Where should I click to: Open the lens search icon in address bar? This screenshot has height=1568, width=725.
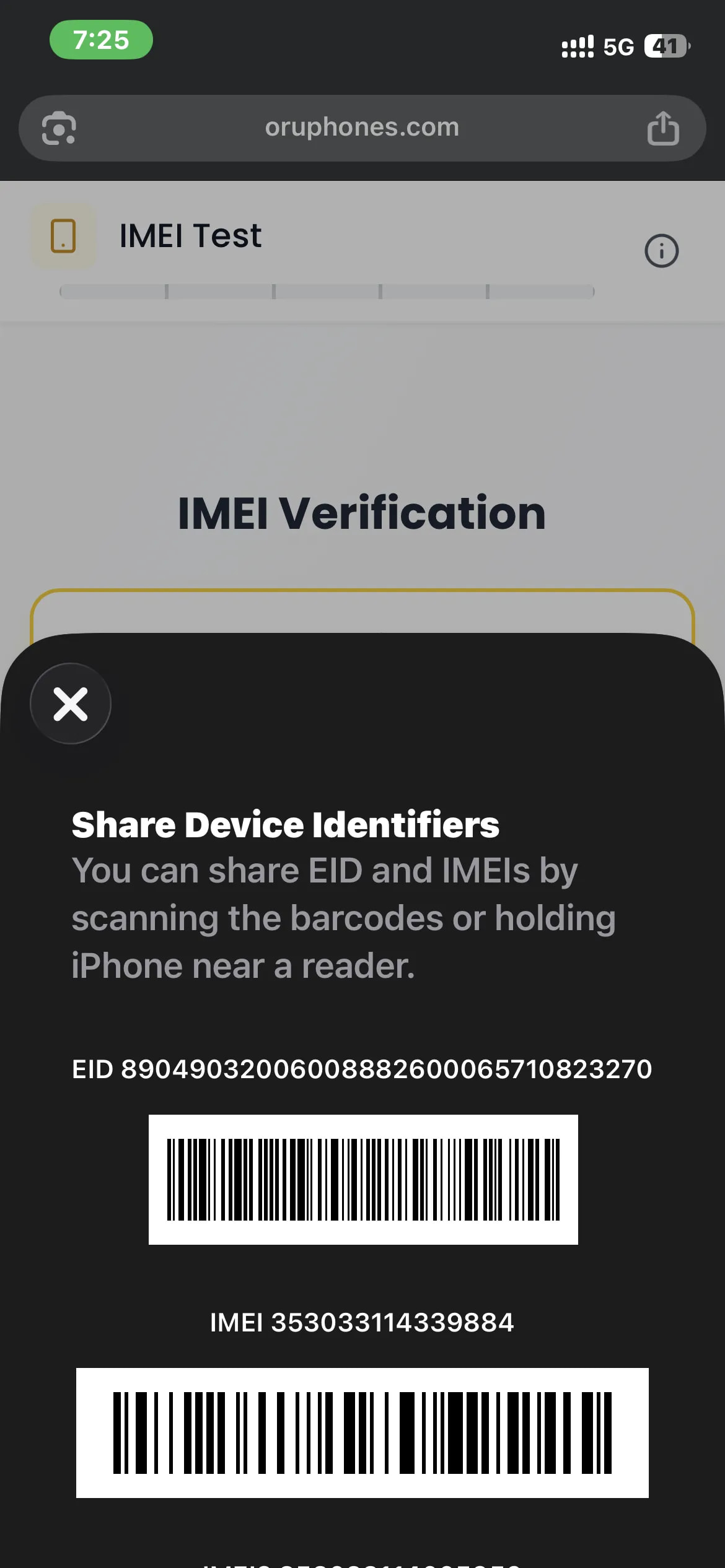pos(59,128)
